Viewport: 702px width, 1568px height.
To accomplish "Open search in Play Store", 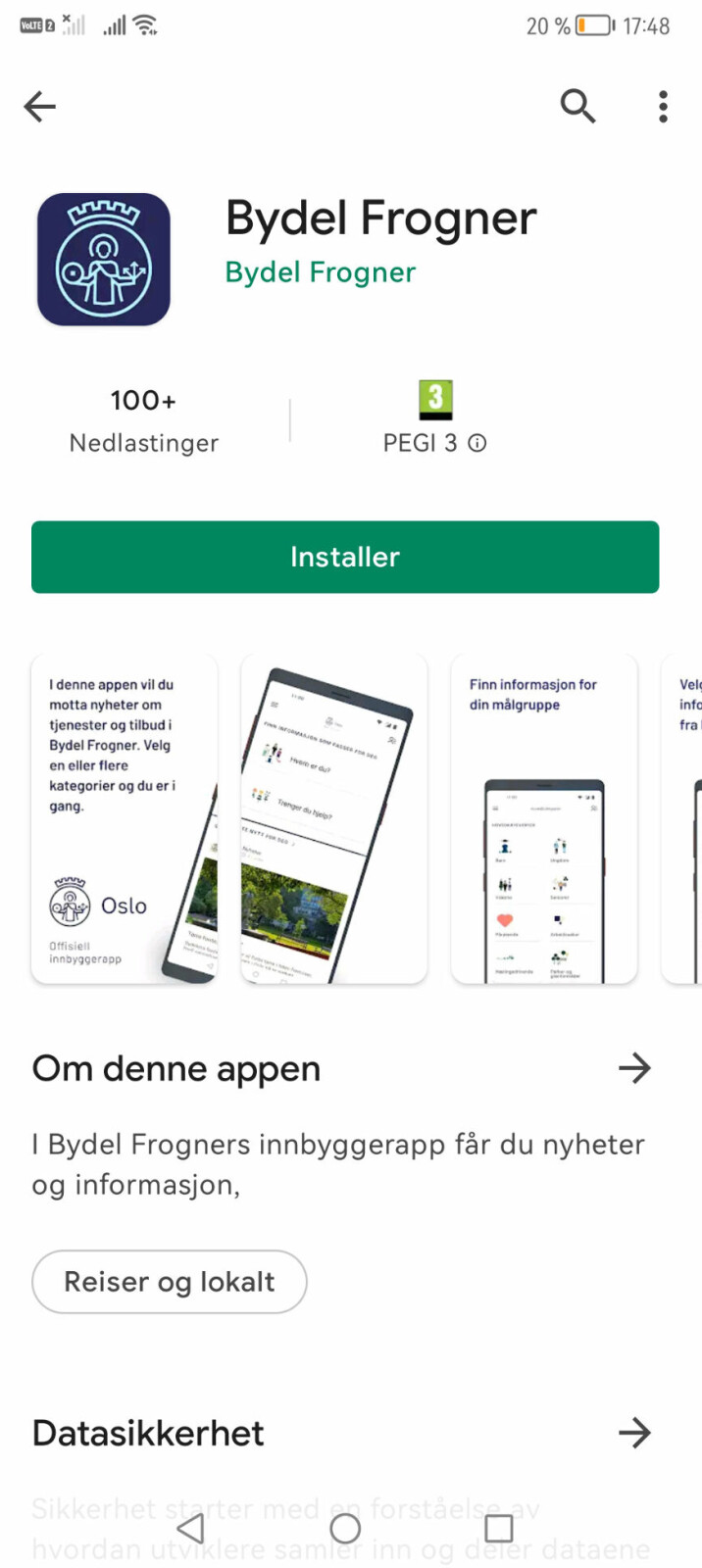I will click(x=577, y=106).
